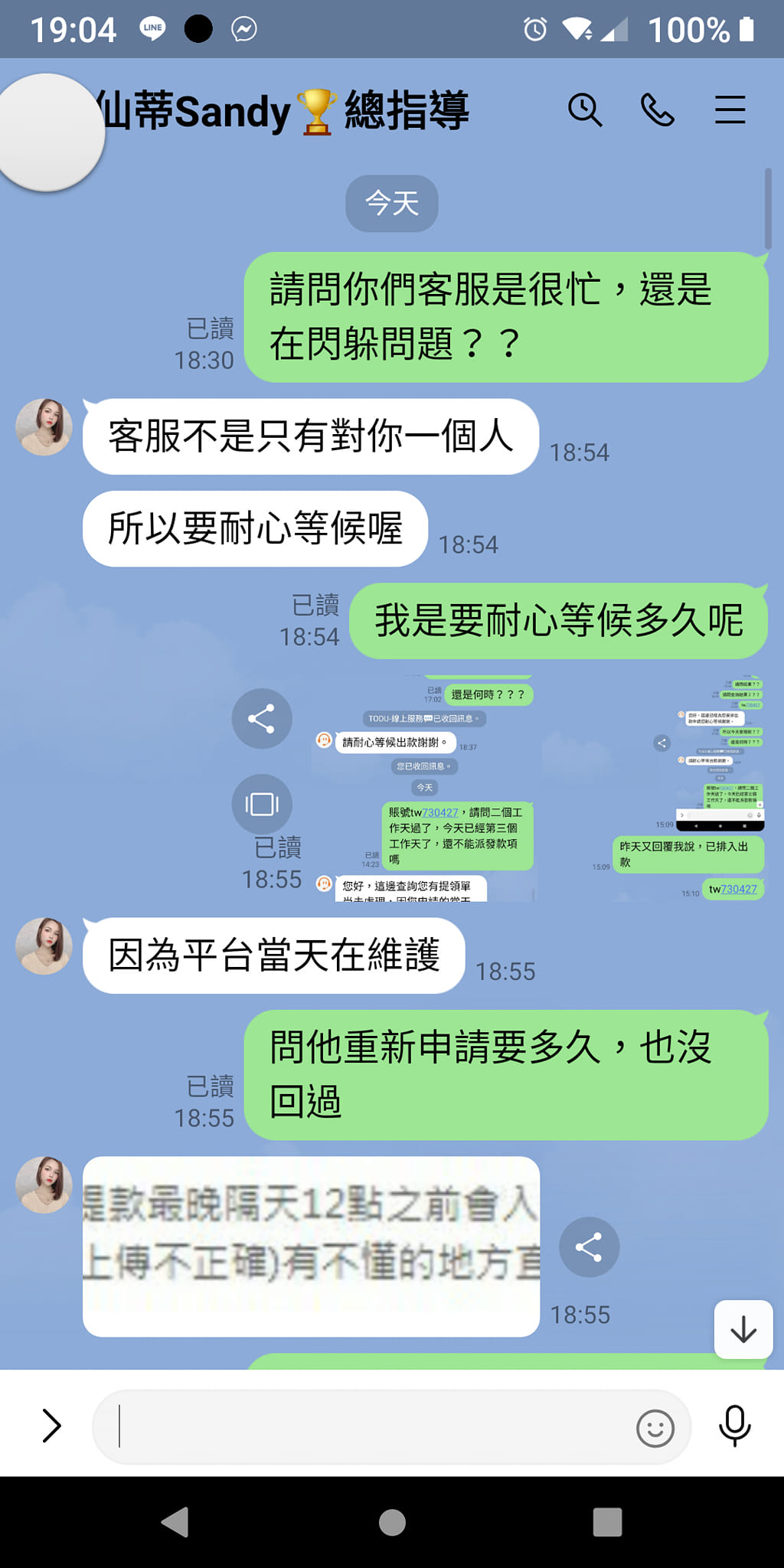Screen dimensions: 784x1568
Task: Jump to the latest message
Action: point(743,1330)
